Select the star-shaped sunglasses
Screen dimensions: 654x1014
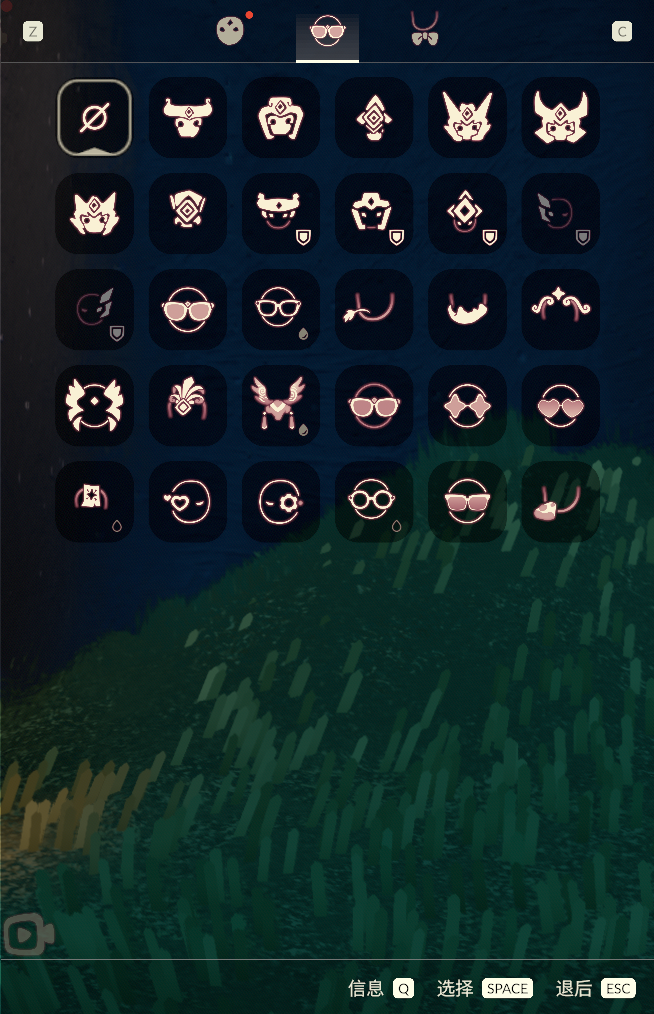coord(467,405)
